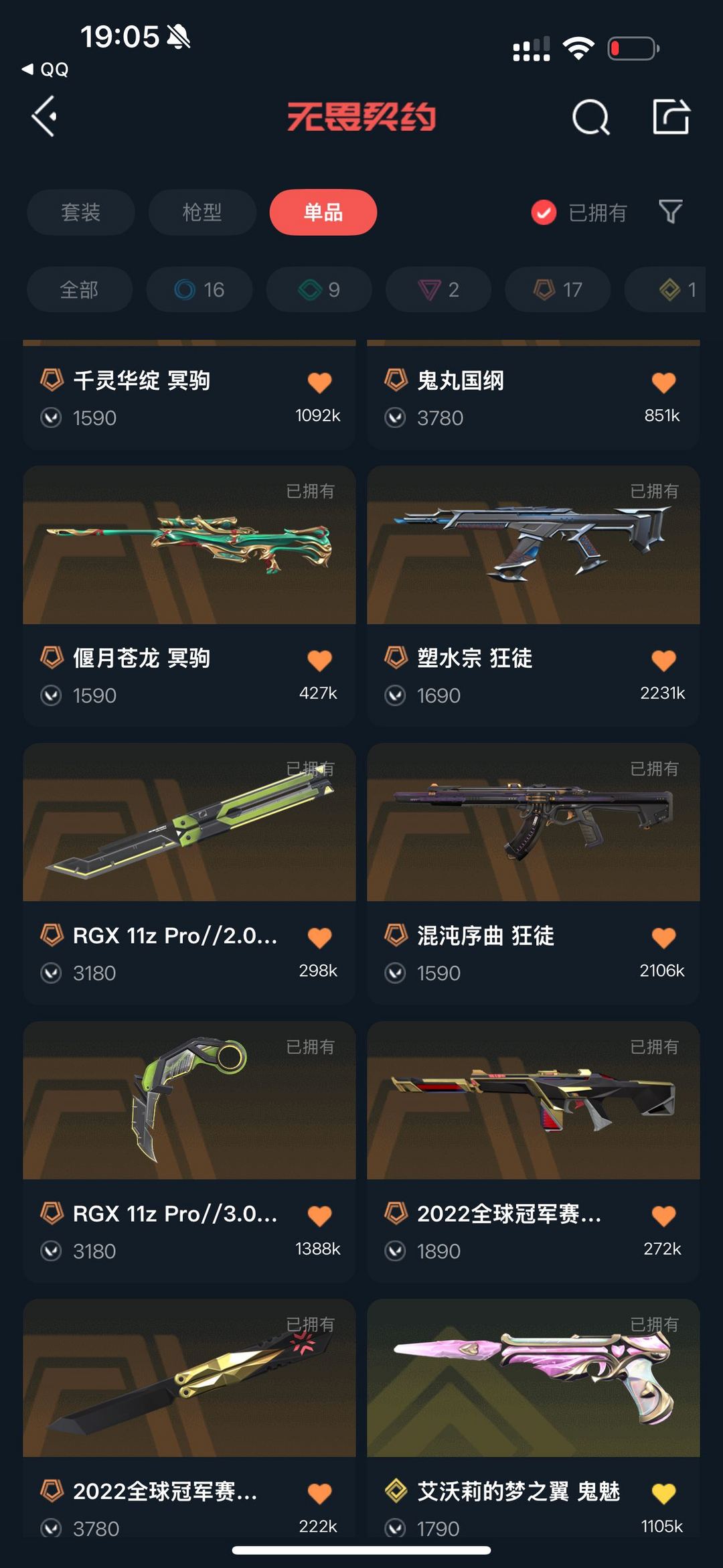Open the RGX 11z Pro//3.0 knife thumbnail
This screenshot has height=1568, width=723.
(x=189, y=1102)
